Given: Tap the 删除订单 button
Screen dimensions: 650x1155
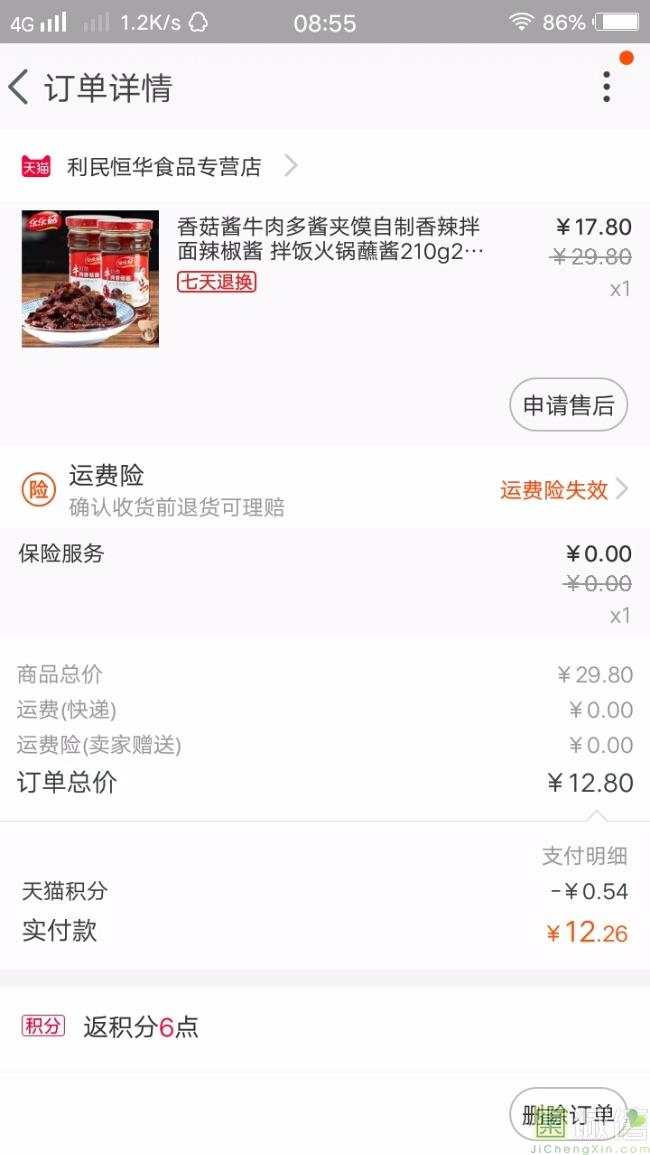Looking at the screenshot, I should tap(568, 1115).
